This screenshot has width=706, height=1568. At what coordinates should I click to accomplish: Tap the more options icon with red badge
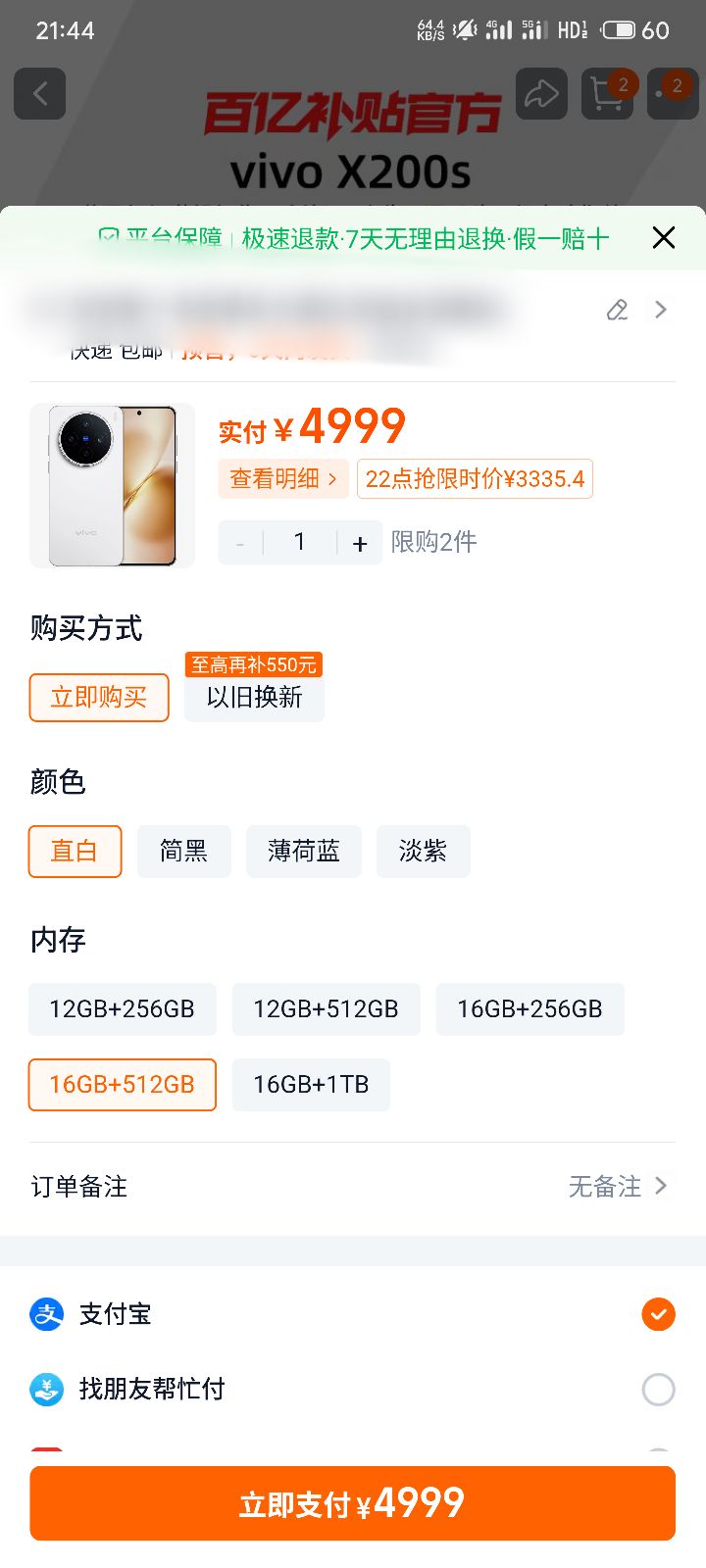click(x=673, y=93)
